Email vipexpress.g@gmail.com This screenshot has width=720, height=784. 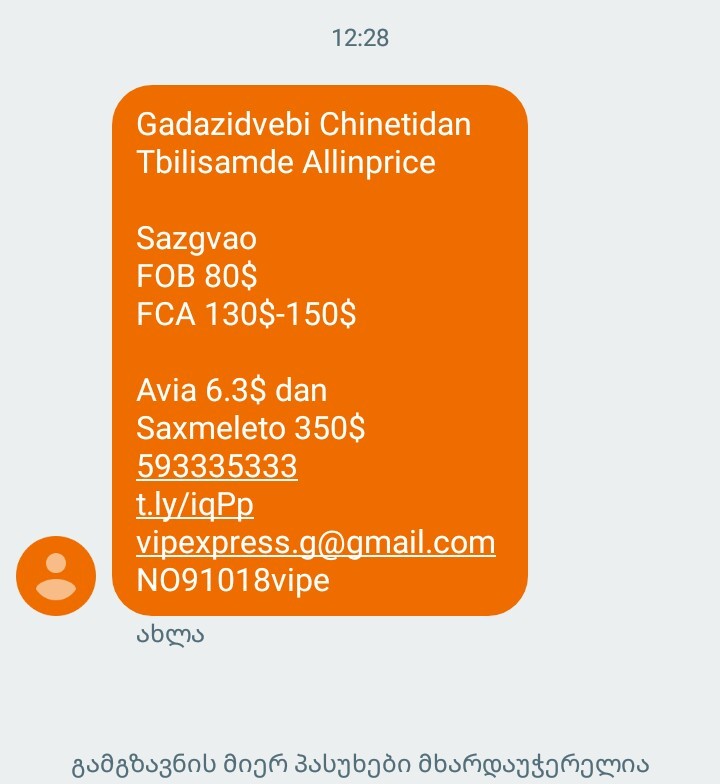tap(315, 543)
